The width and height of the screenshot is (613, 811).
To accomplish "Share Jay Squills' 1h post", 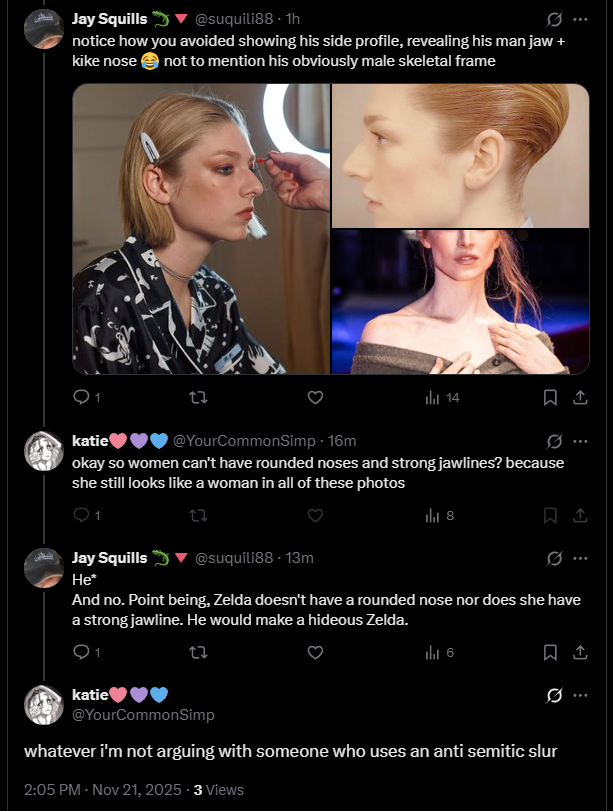I will pos(578,398).
